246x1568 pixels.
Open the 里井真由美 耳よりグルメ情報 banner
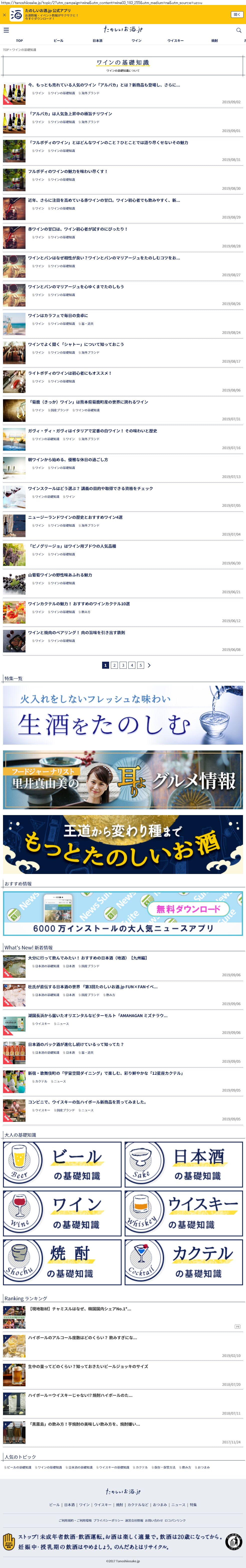tap(123, 780)
